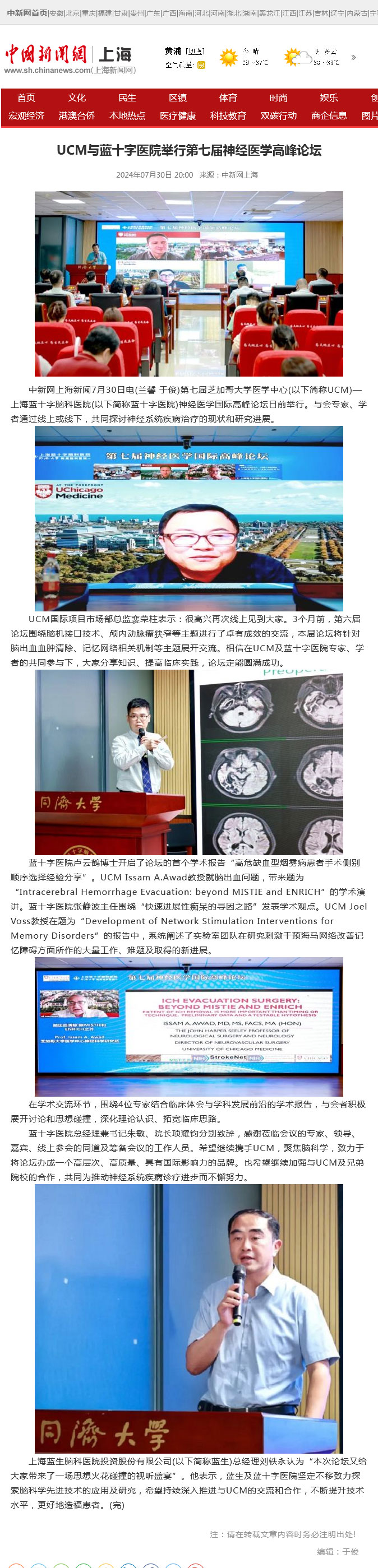The width and height of the screenshot is (378, 1568).
Task: Go to the 区镇 section
Action: pyautogui.click(x=178, y=98)
